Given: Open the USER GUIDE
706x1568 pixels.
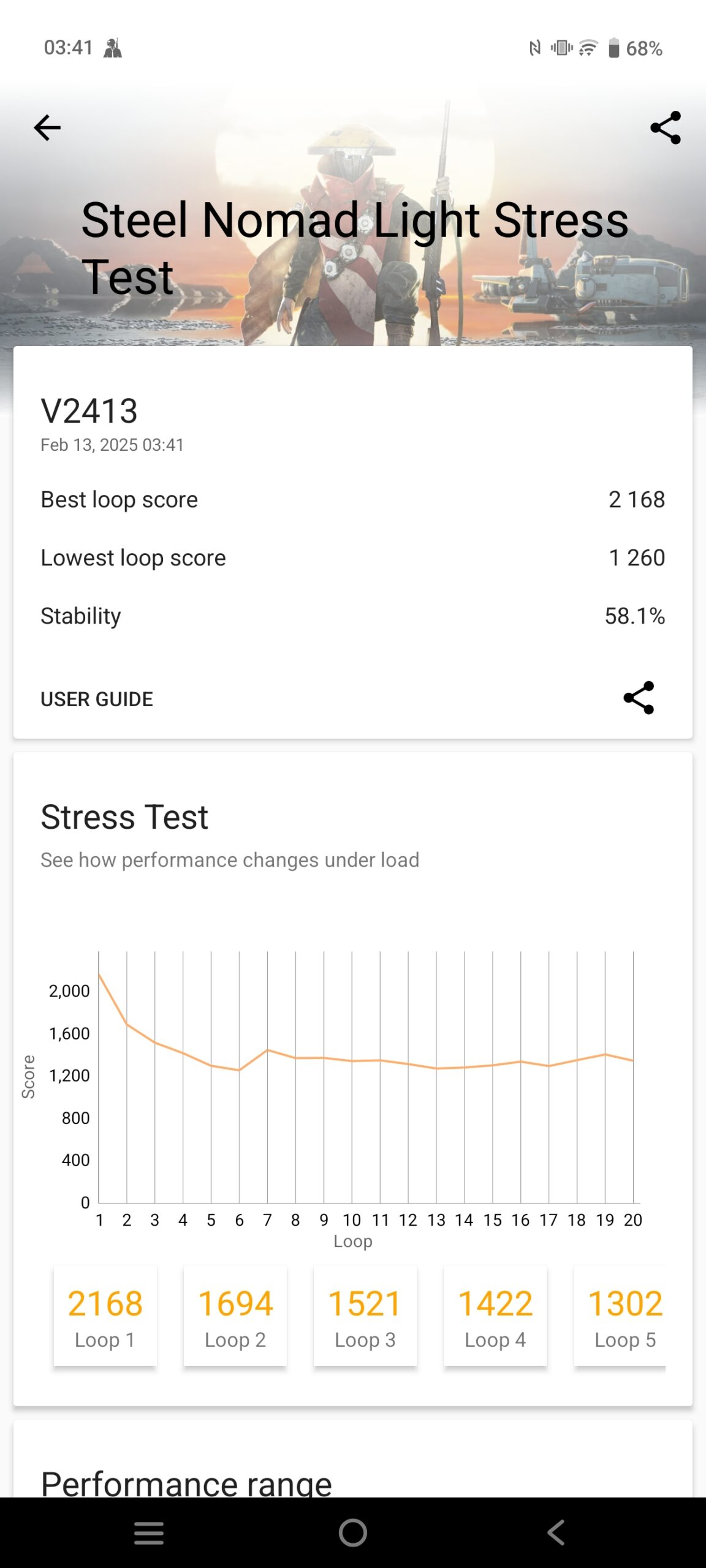Looking at the screenshot, I should (97, 699).
